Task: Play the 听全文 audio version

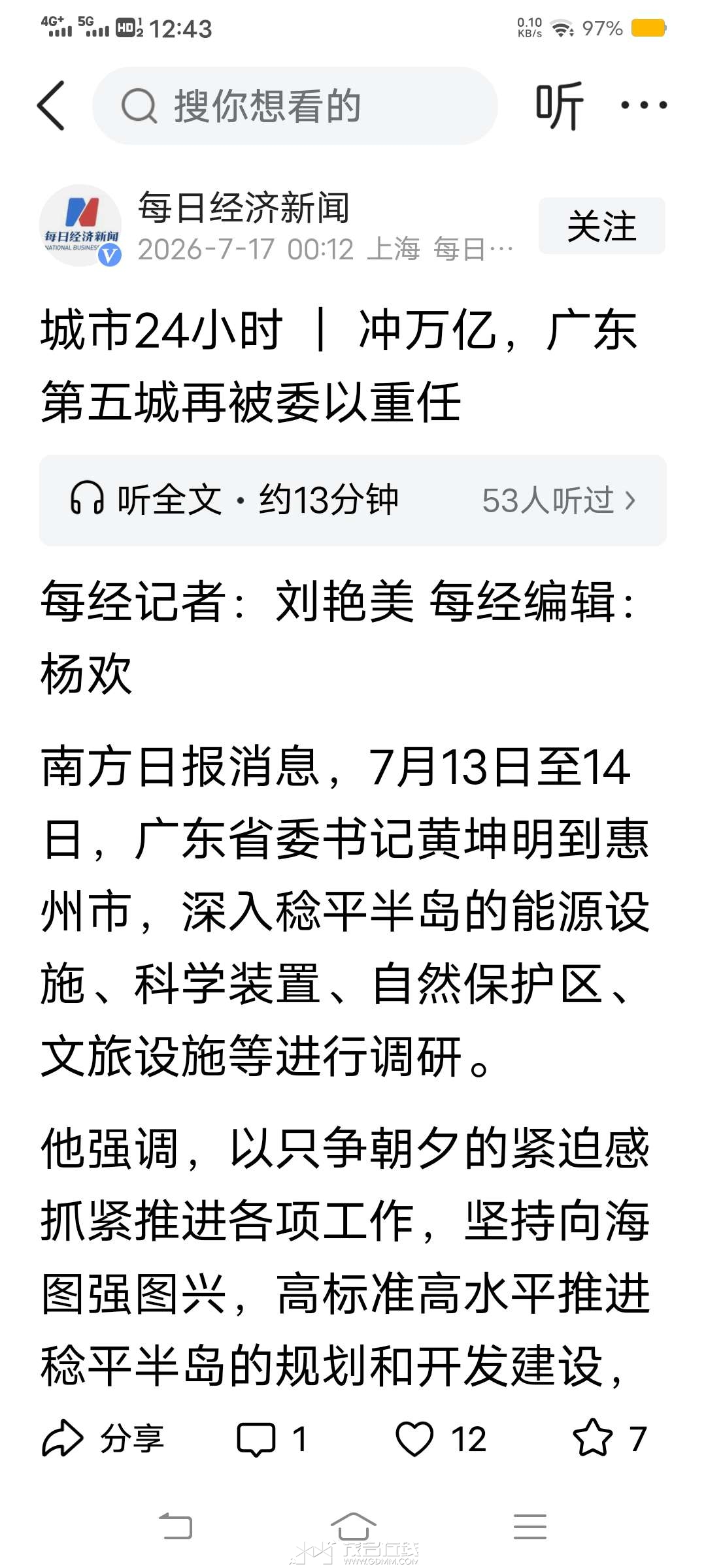Action: point(353,500)
